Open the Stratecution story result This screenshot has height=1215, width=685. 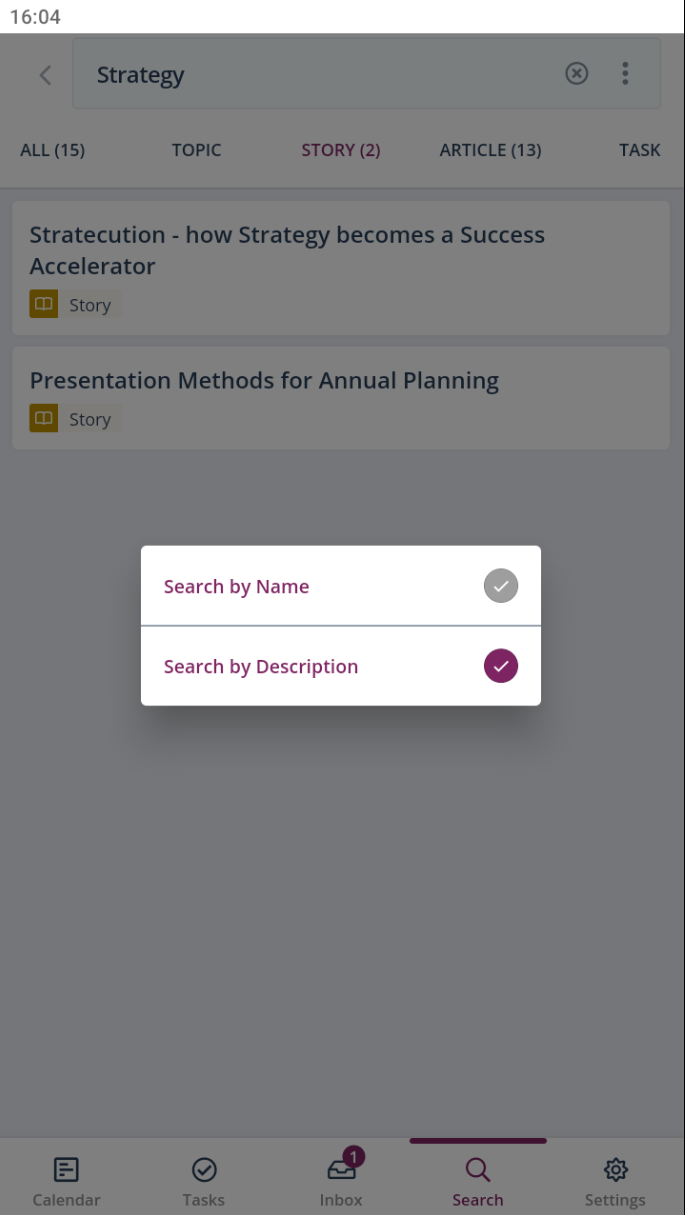click(x=341, y=268)
